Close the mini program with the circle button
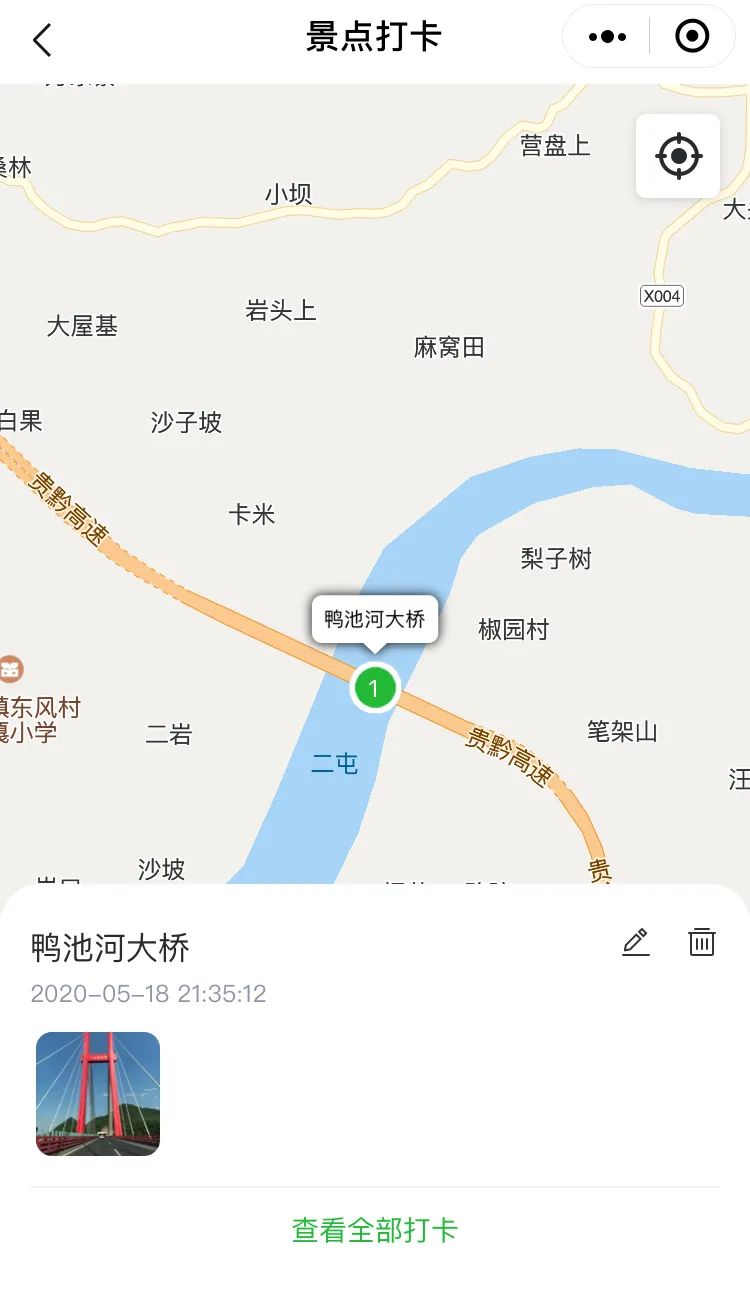The image size is (750, 1290). [x=692, y=37]
